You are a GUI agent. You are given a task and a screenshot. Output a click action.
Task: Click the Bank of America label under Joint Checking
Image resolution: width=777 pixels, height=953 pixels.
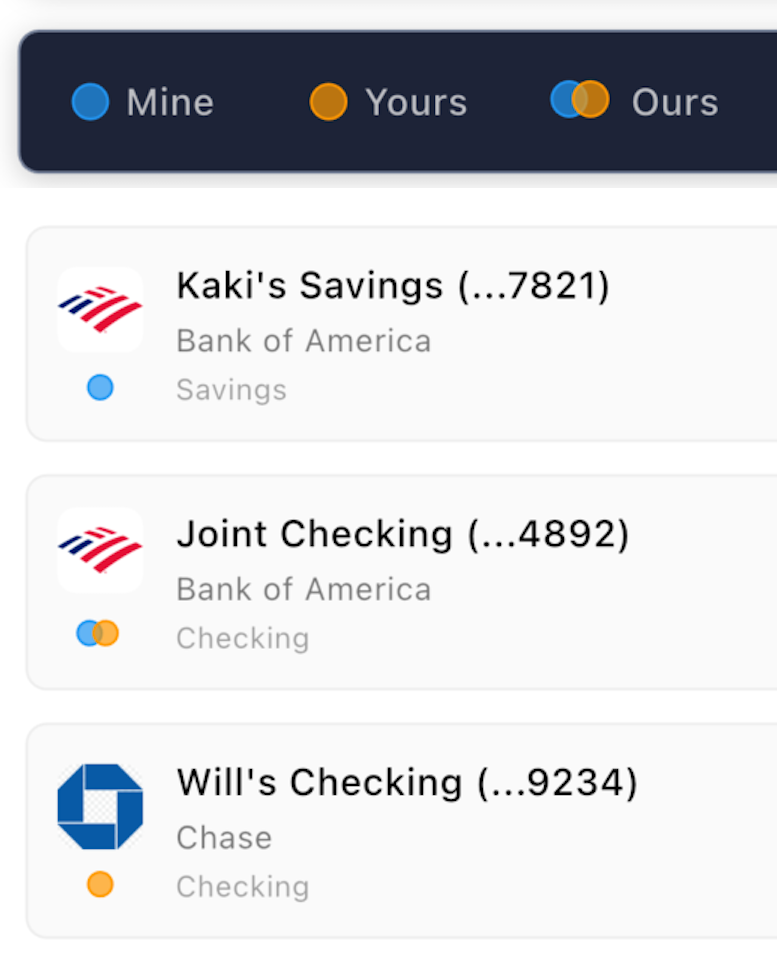(303, 589)
